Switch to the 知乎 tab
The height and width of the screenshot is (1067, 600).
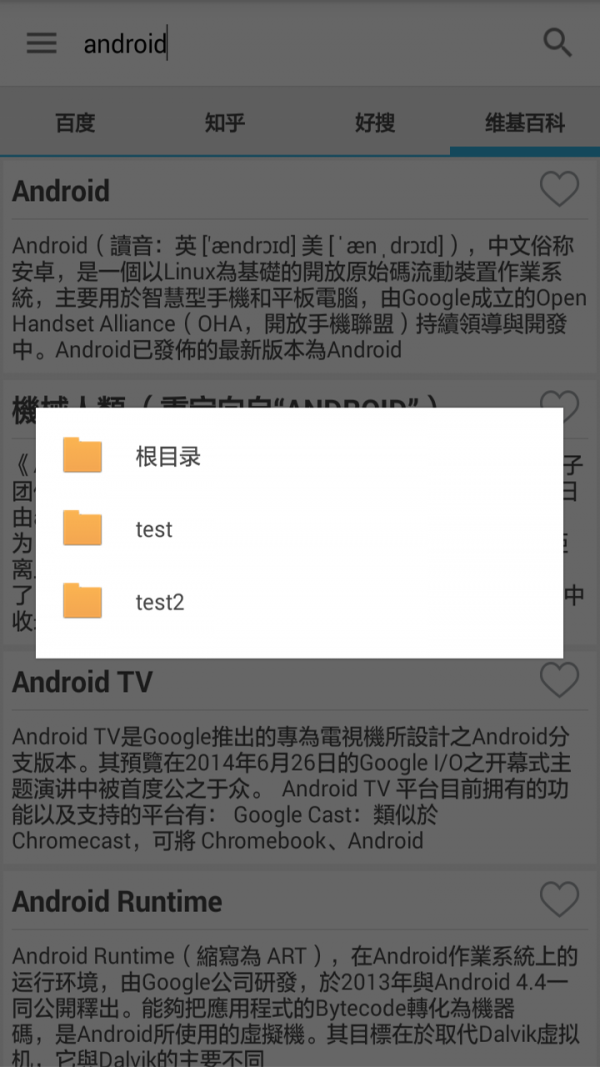click(225, 122)
